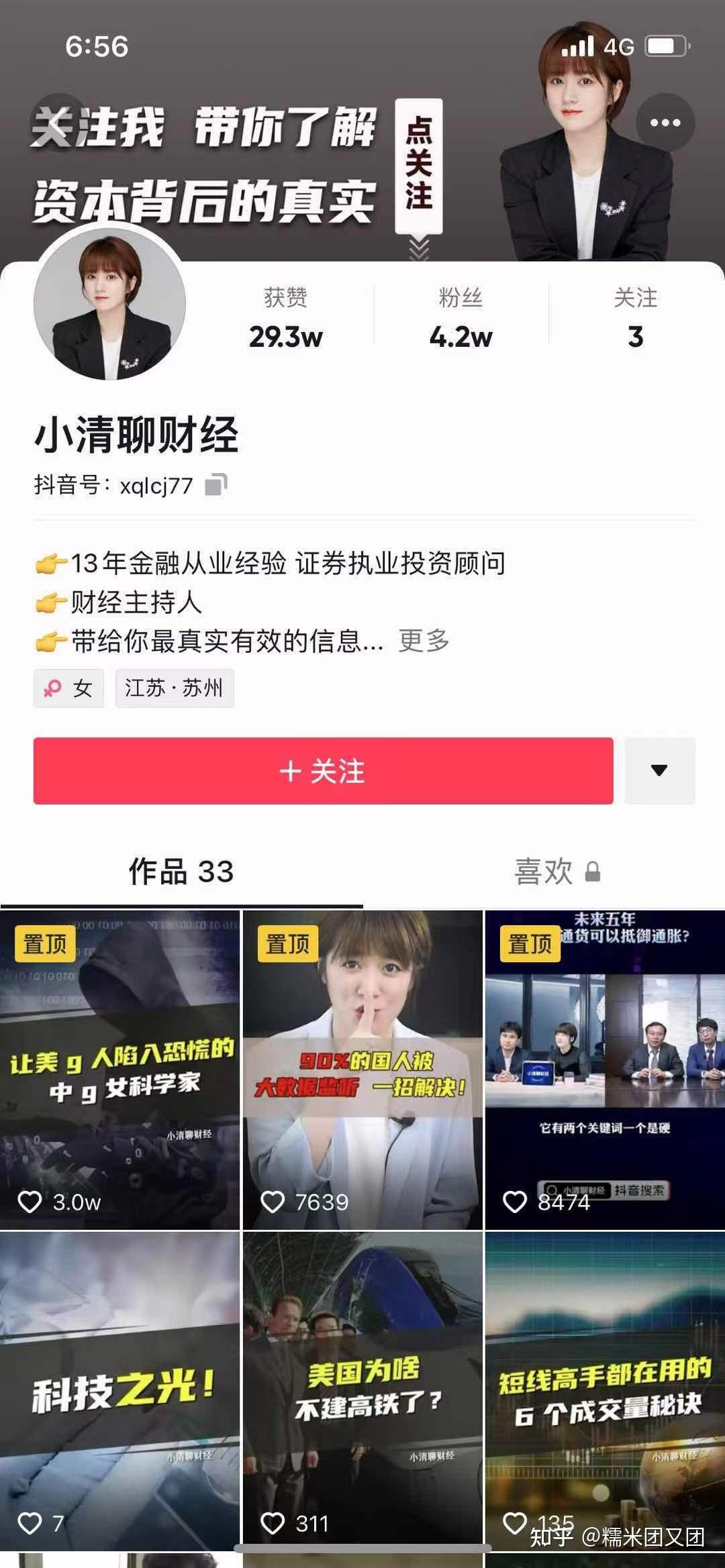The width and height of the screenshot is (725, 1568).
Task: Select the 作品 33 tab
Action: coord(181,872)
